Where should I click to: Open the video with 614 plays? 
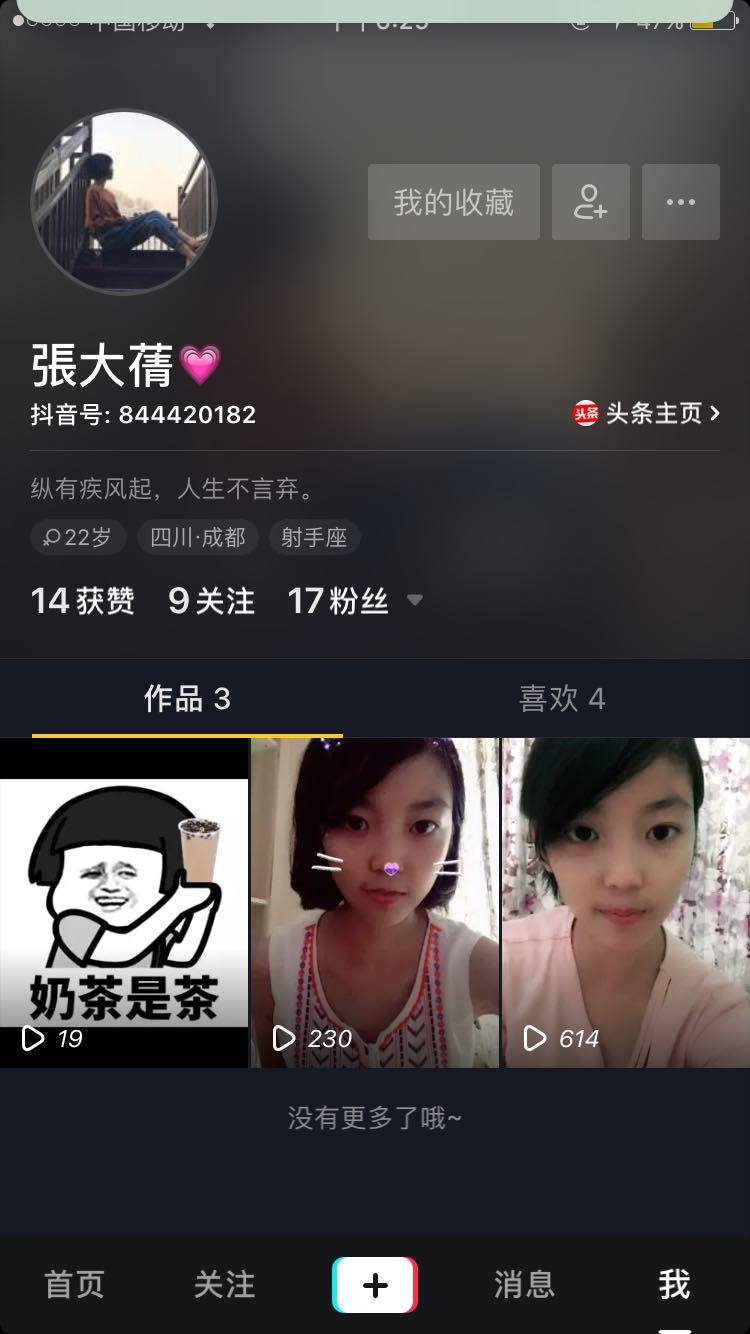626,902
